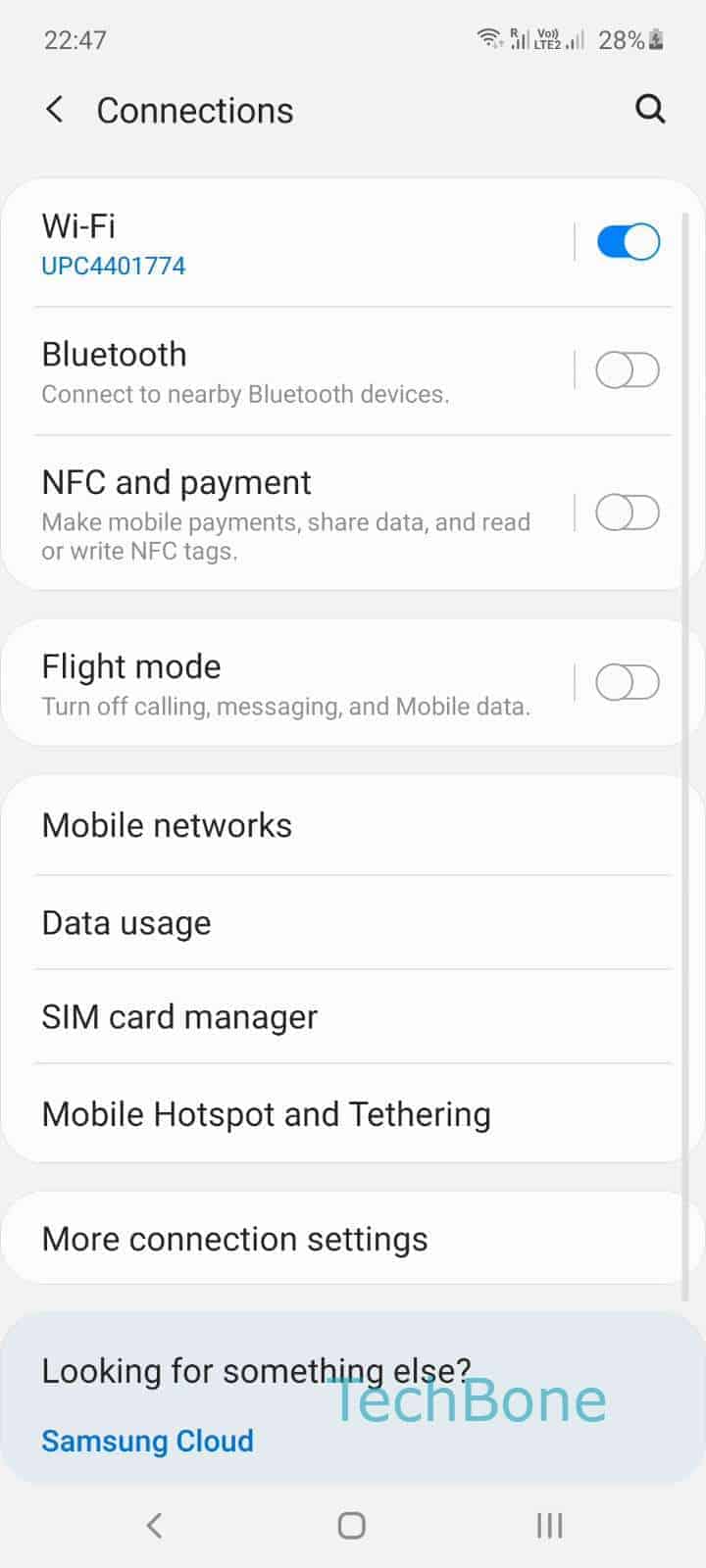Open recent apps from navigation bar
Image resolution: width=706 pixels, height=1568 pixels.
click(549, 1525)
